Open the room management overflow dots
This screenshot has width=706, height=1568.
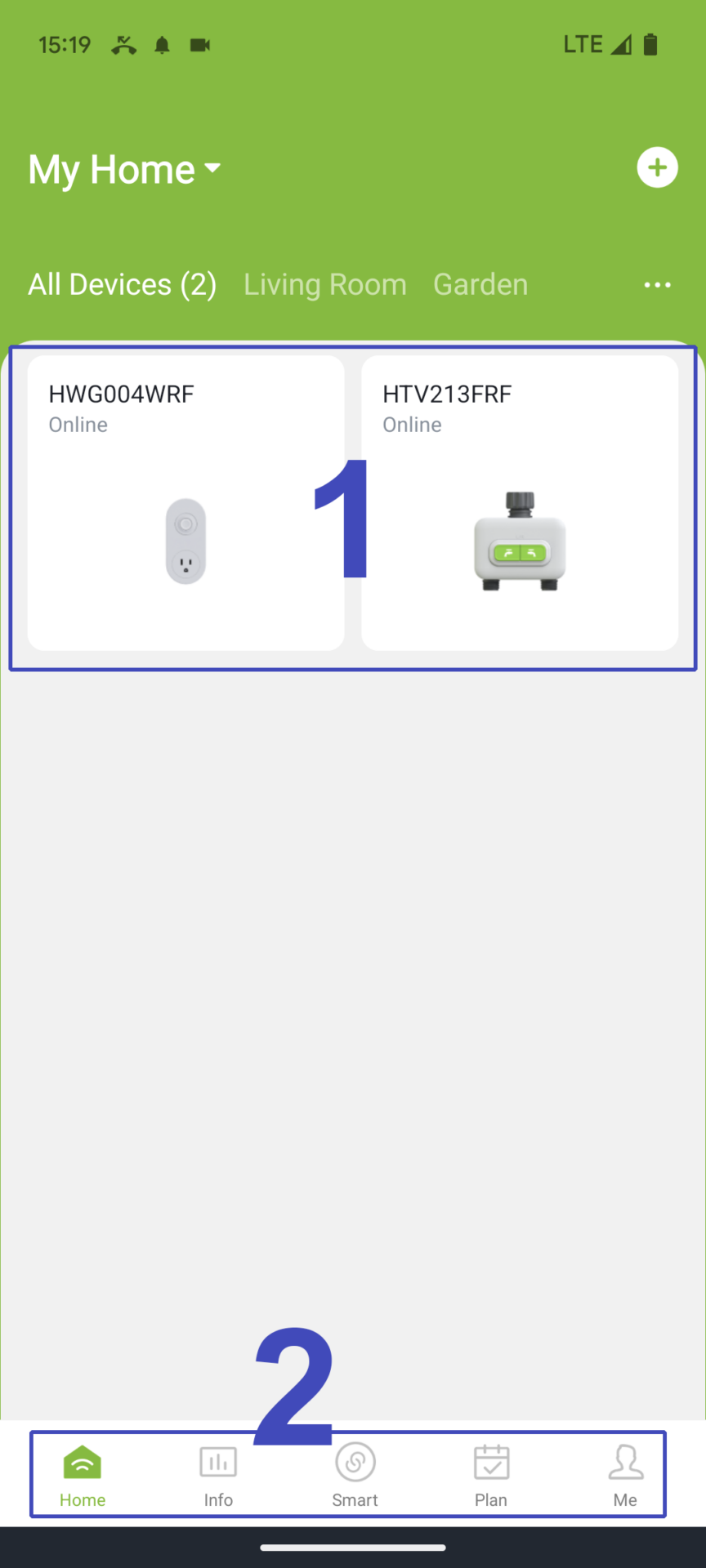pyautogui.click(x=657, y=285)
